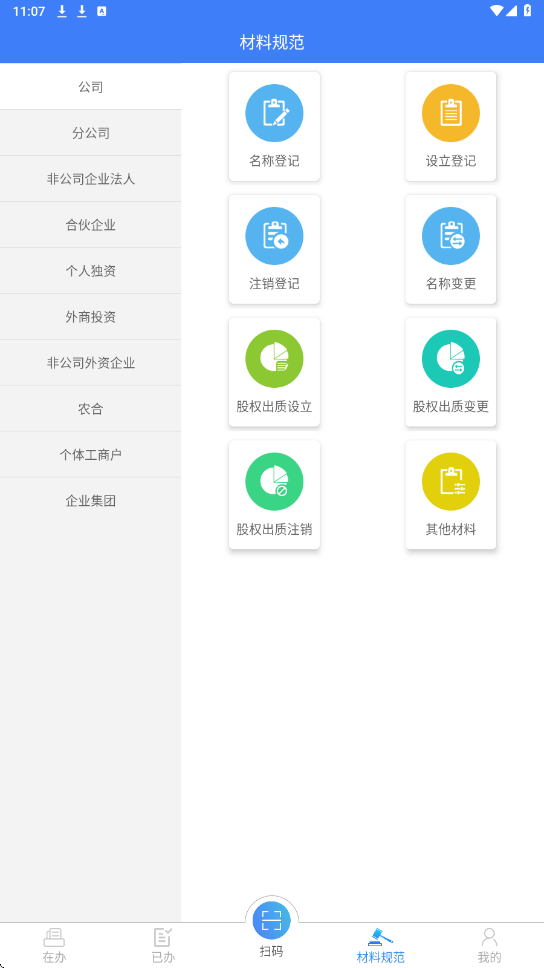
Task: Select the 个人独资 category
Action: 90,271
